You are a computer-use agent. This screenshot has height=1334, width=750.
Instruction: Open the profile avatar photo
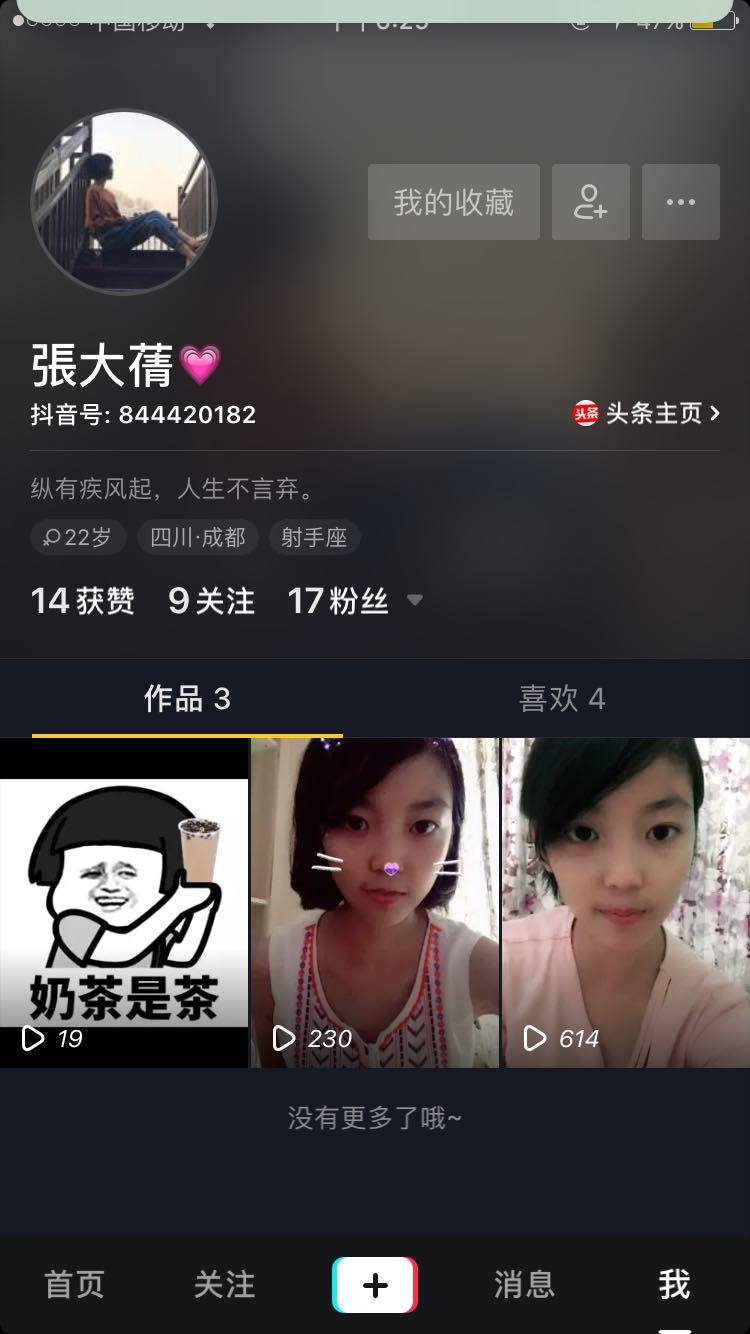(x=124, y=202)
